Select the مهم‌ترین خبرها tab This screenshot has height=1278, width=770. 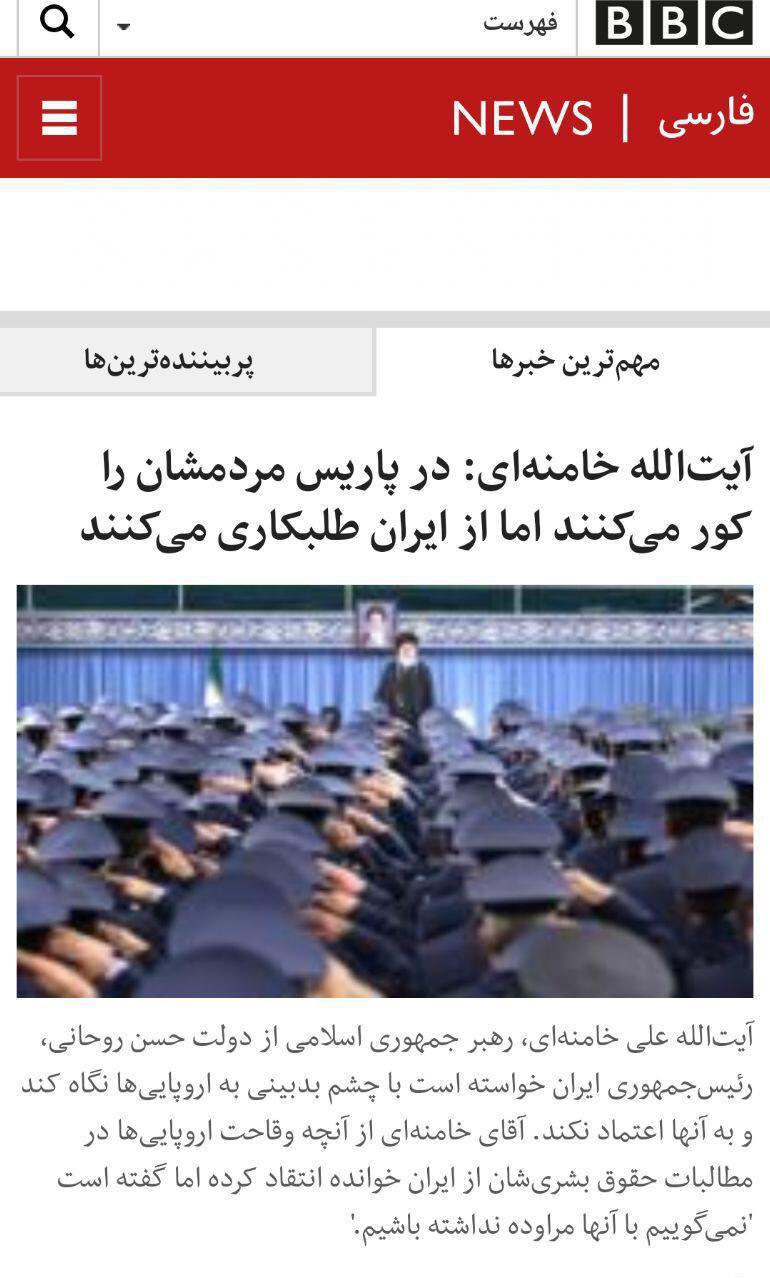point(575,361)
